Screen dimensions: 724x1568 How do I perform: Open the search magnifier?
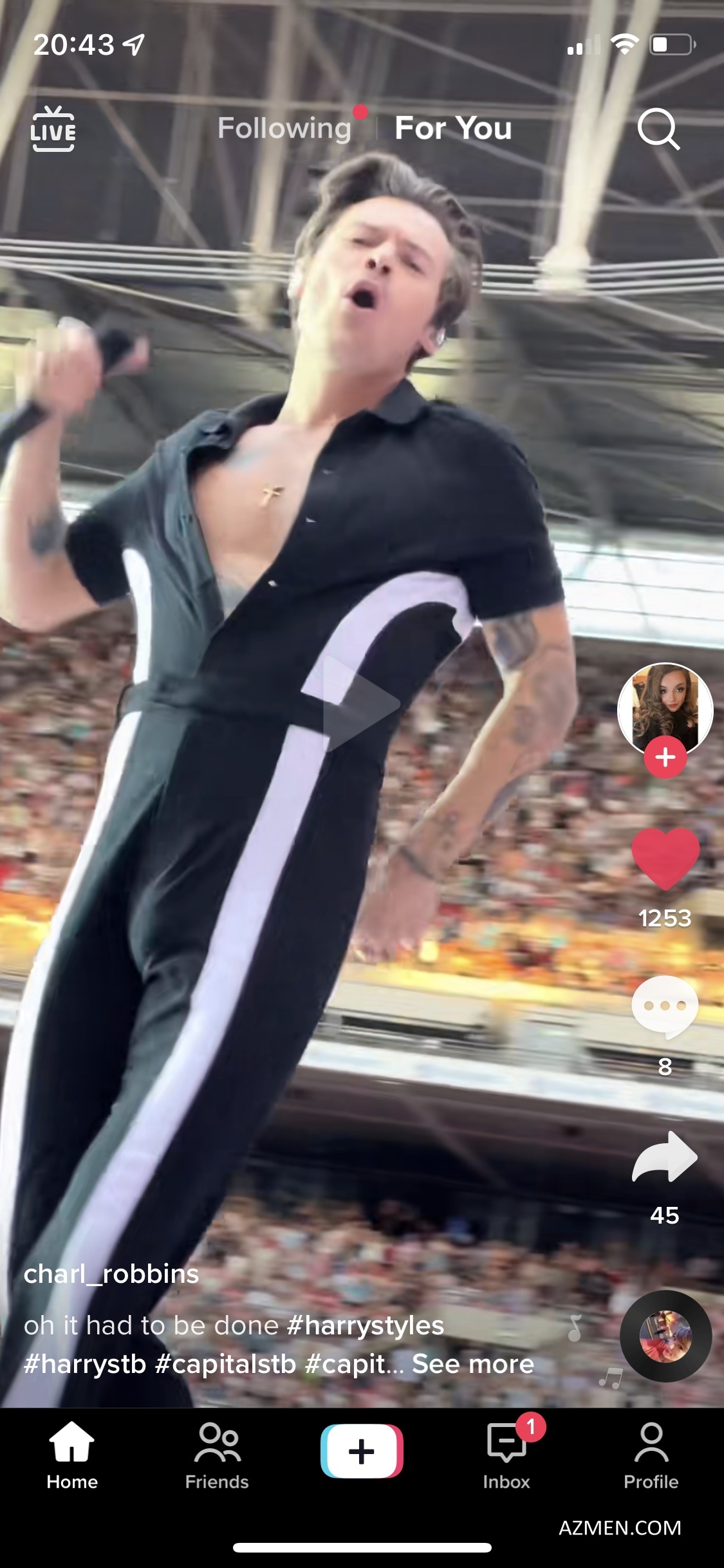tap(658, 129)
